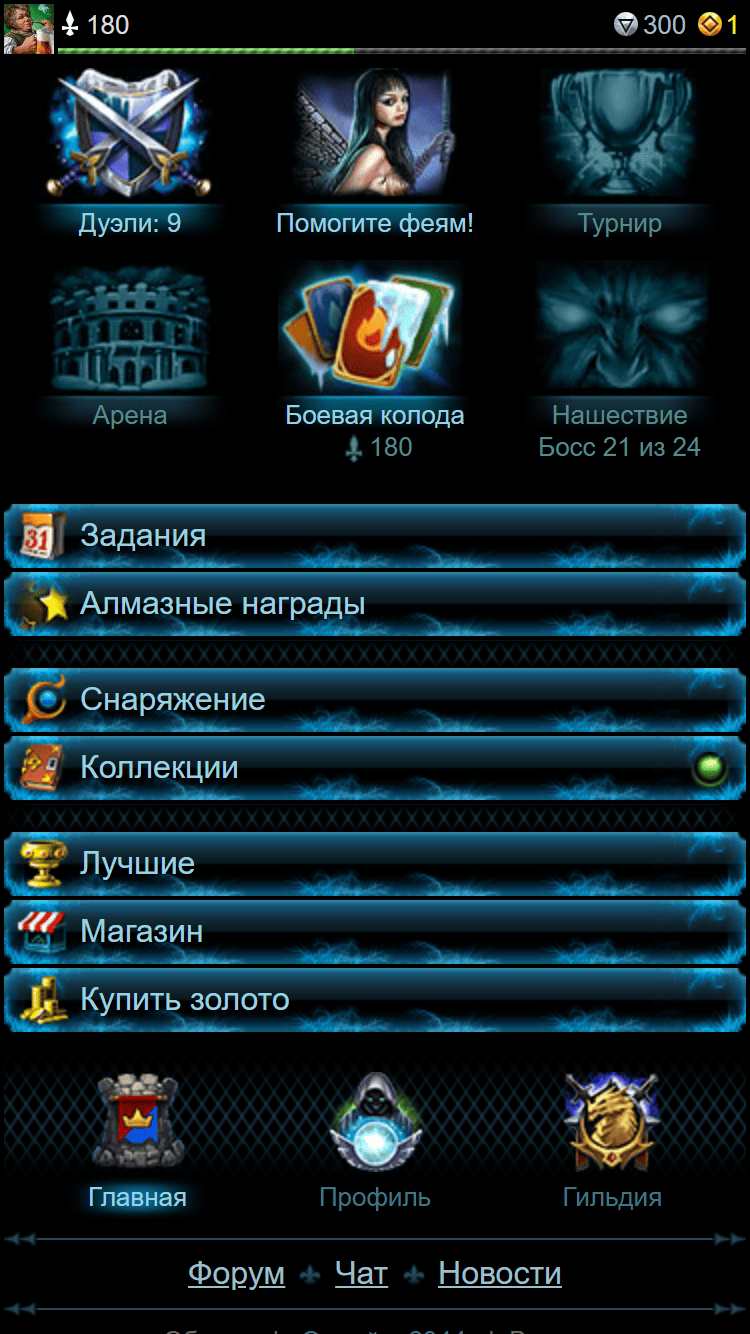Open the Магазин row

(x=375, y=932)
